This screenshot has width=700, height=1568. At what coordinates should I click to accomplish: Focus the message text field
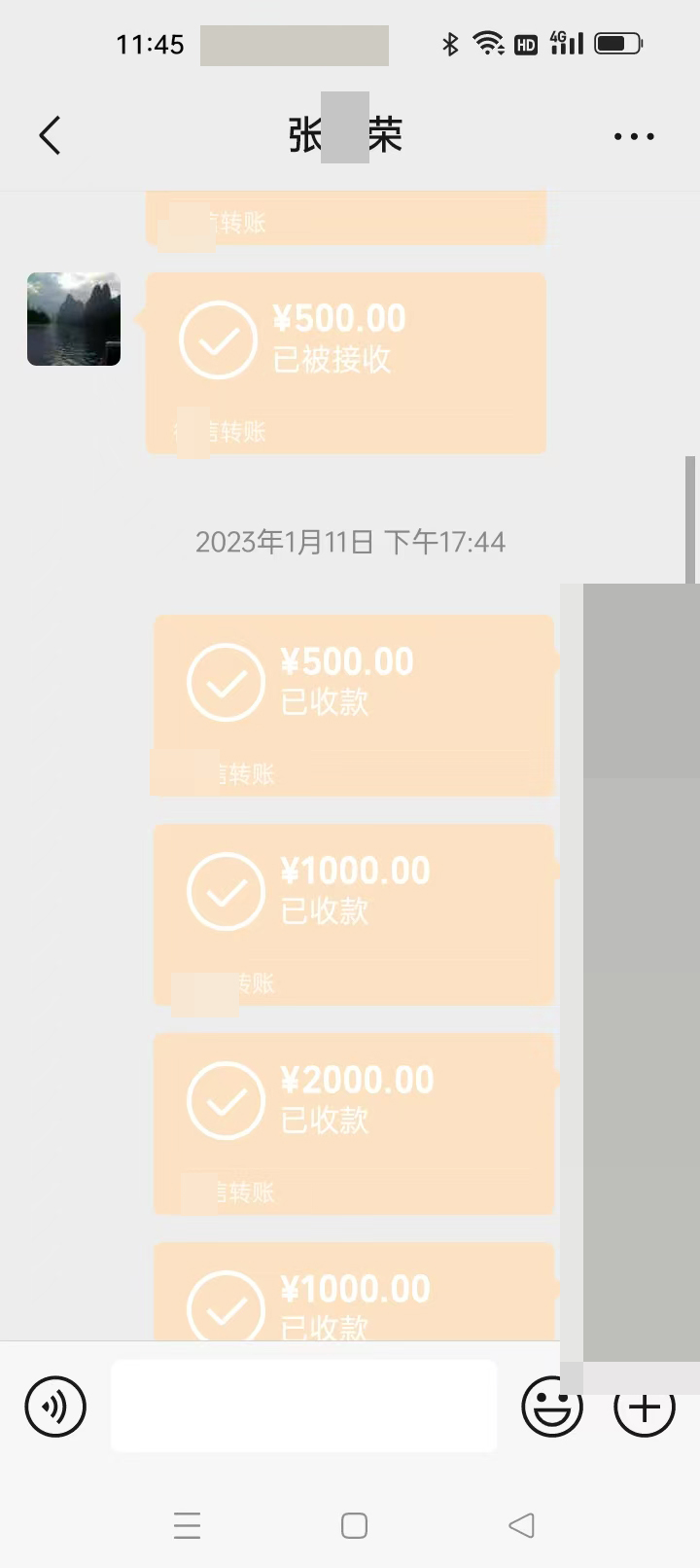[303, 1407]
